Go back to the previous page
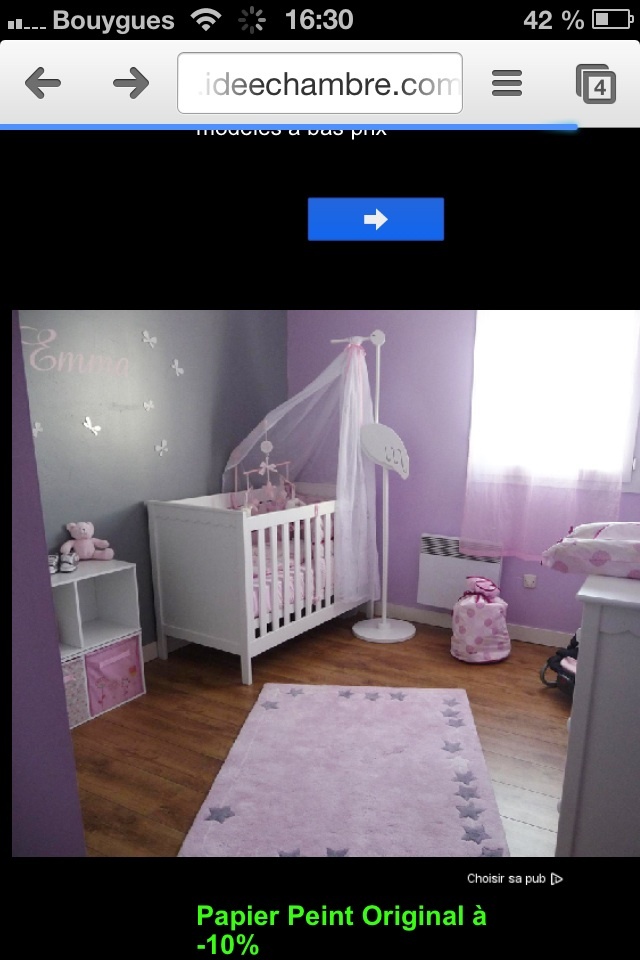 [x=43, y=83]
